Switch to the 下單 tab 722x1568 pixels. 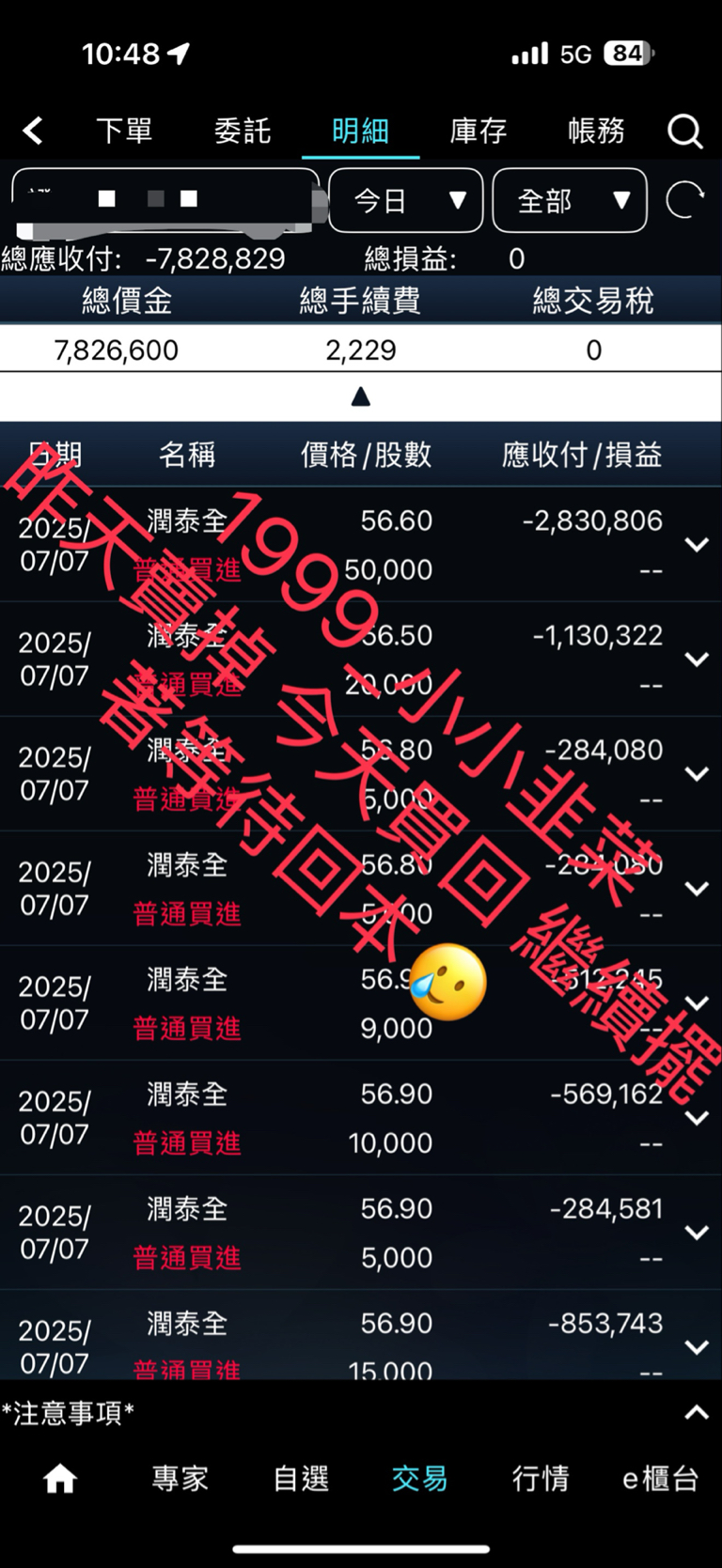tap(123, 131)
